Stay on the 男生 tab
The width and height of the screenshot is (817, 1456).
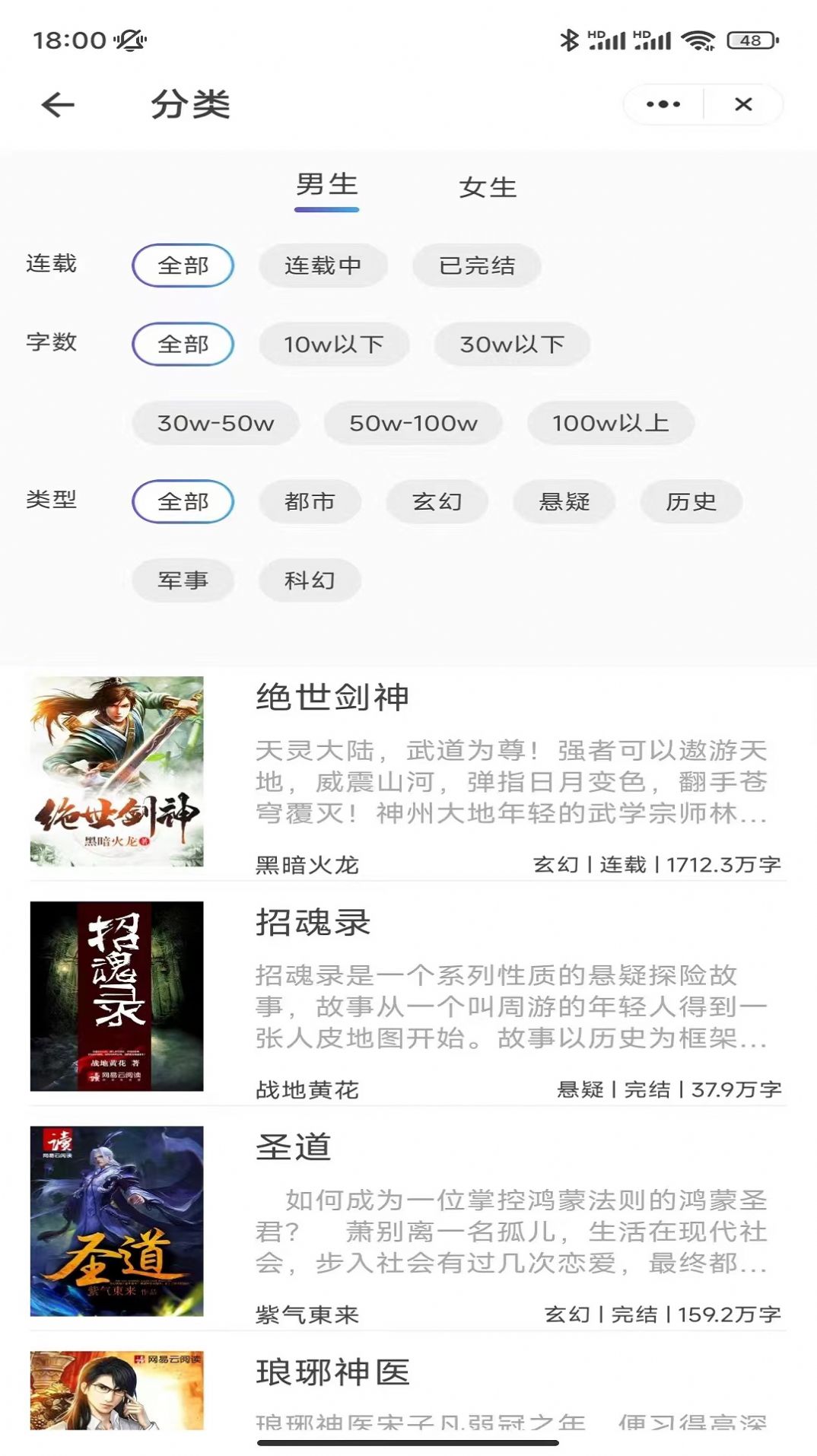point(327,183)
